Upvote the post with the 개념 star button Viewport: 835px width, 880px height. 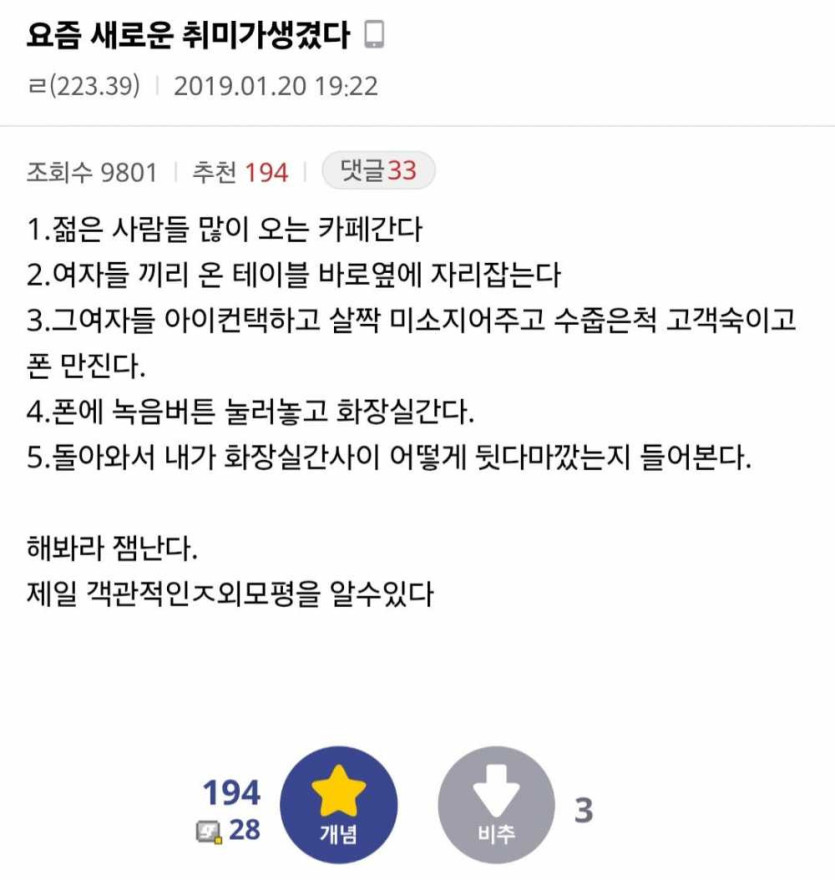[x=338, y=806]
